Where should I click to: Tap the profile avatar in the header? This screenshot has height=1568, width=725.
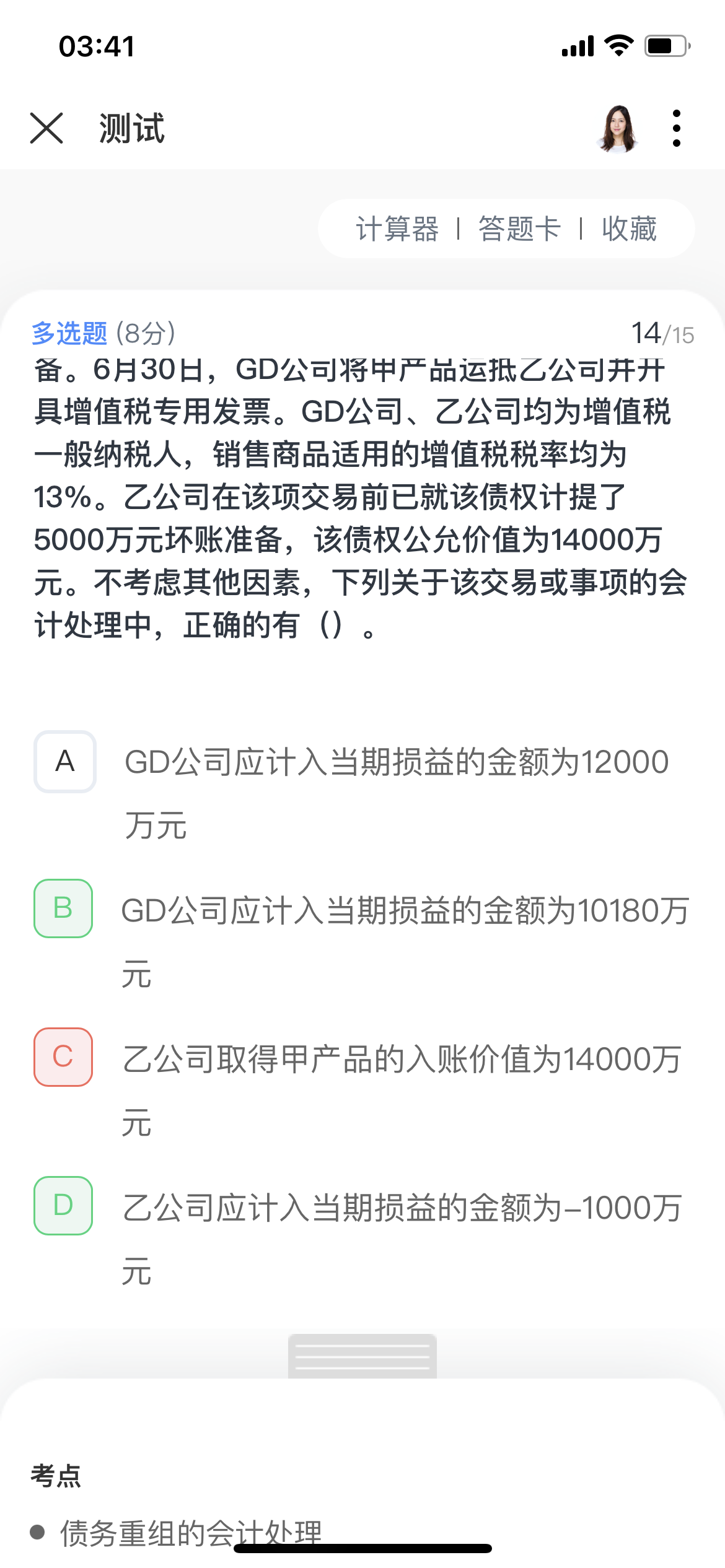pyautogui.click(x=617, y=128)
